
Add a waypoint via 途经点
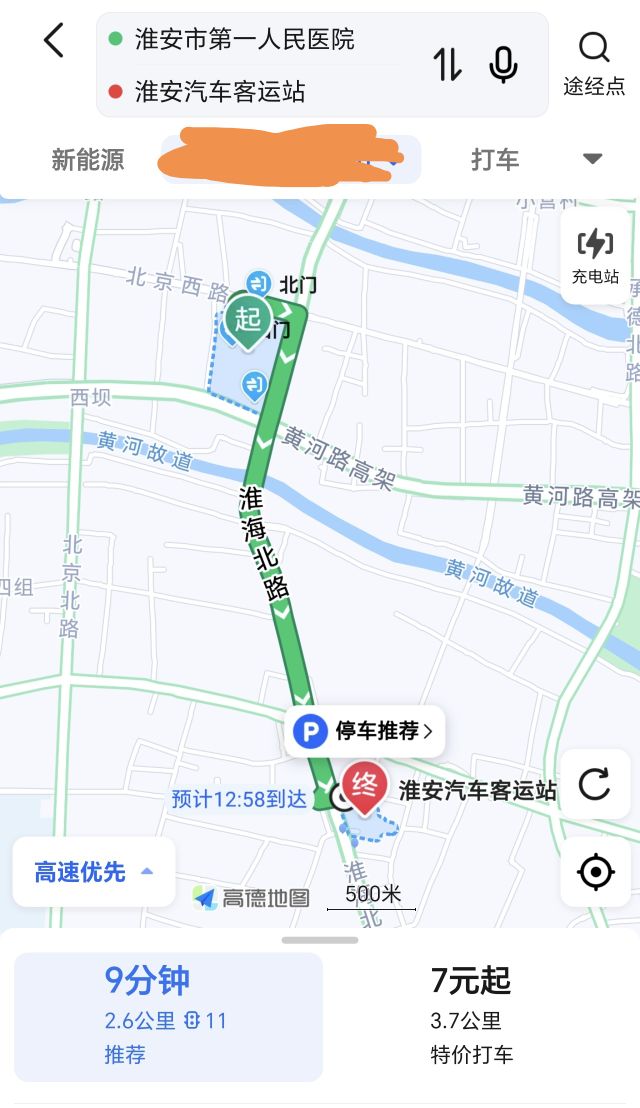594,64
